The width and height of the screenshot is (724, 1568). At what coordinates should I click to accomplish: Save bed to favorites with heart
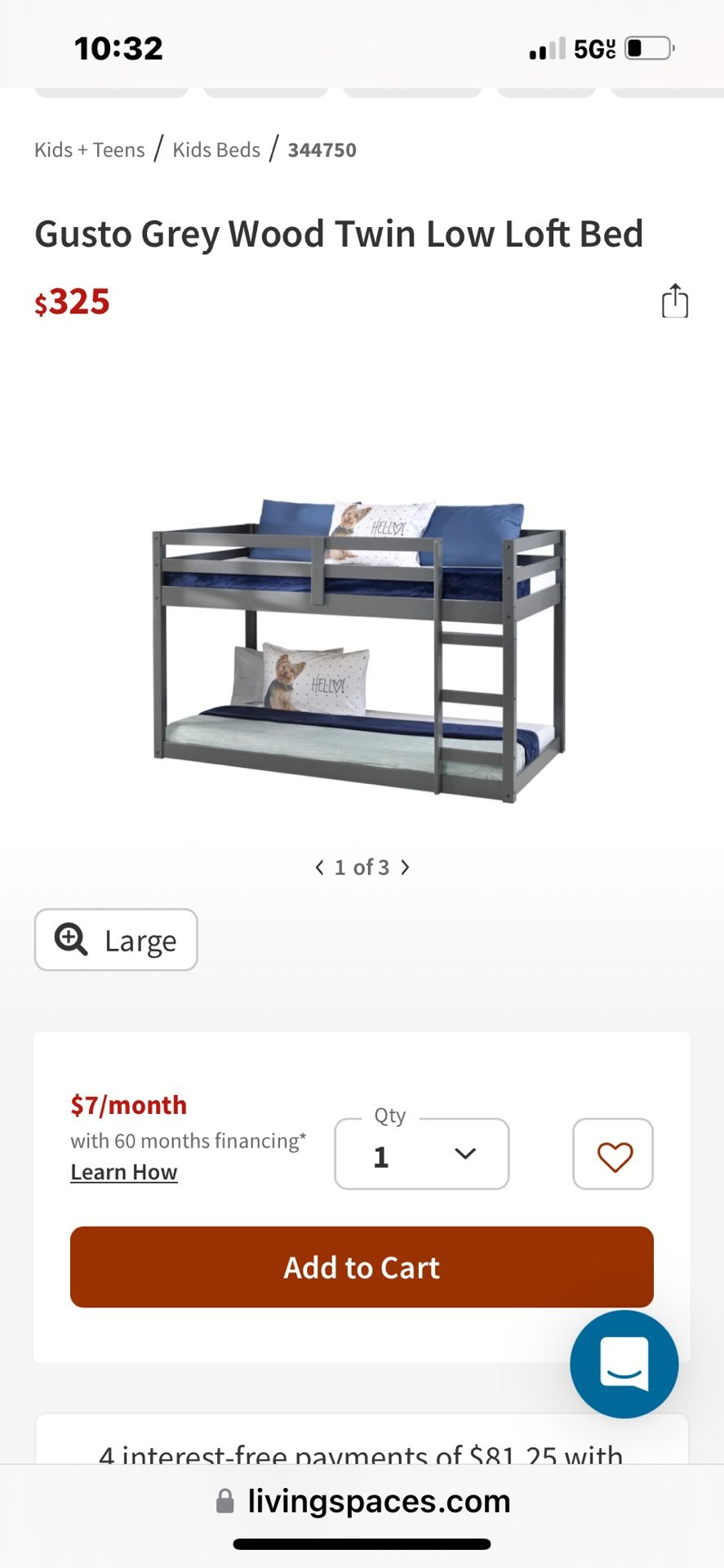pos(613,1155)
